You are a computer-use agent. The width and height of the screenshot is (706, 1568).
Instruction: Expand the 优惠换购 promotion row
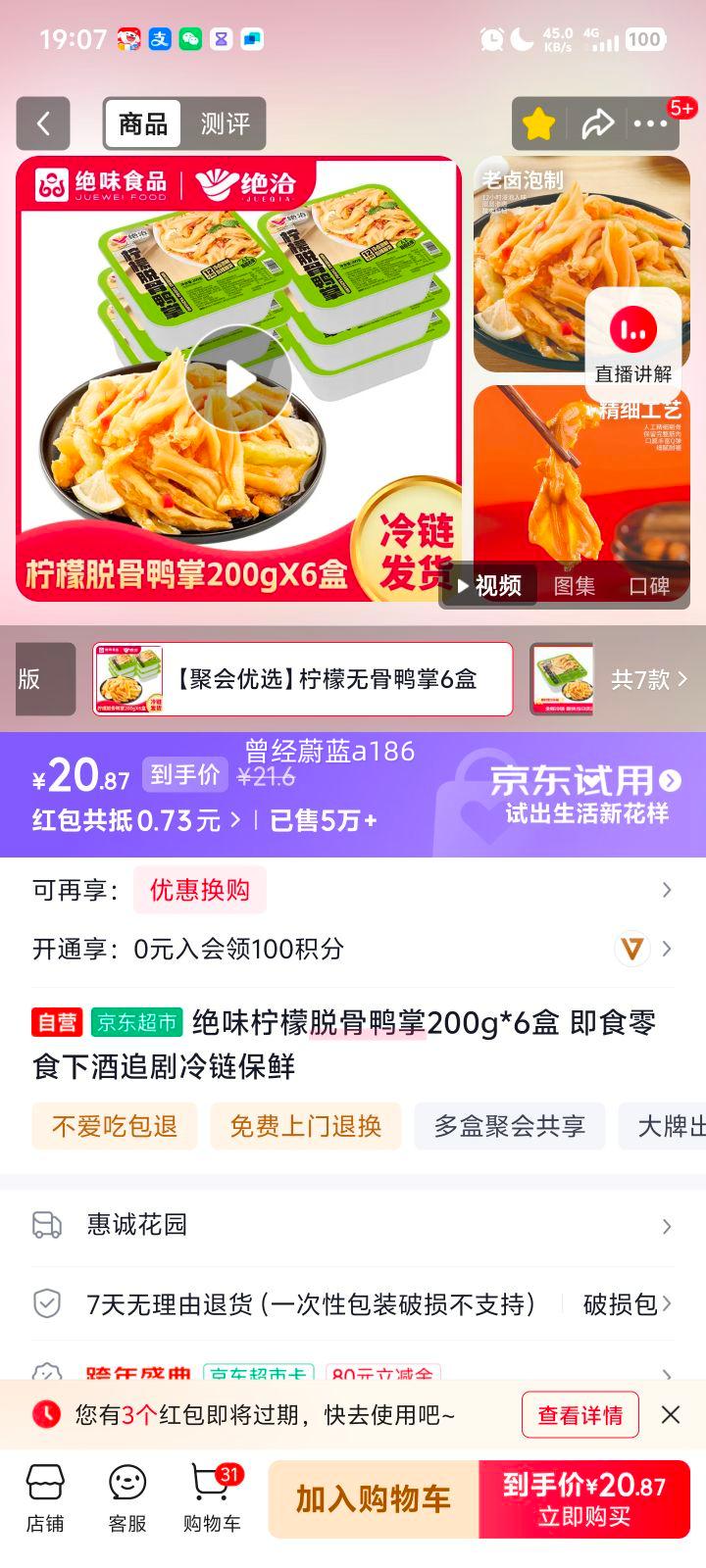199,890
